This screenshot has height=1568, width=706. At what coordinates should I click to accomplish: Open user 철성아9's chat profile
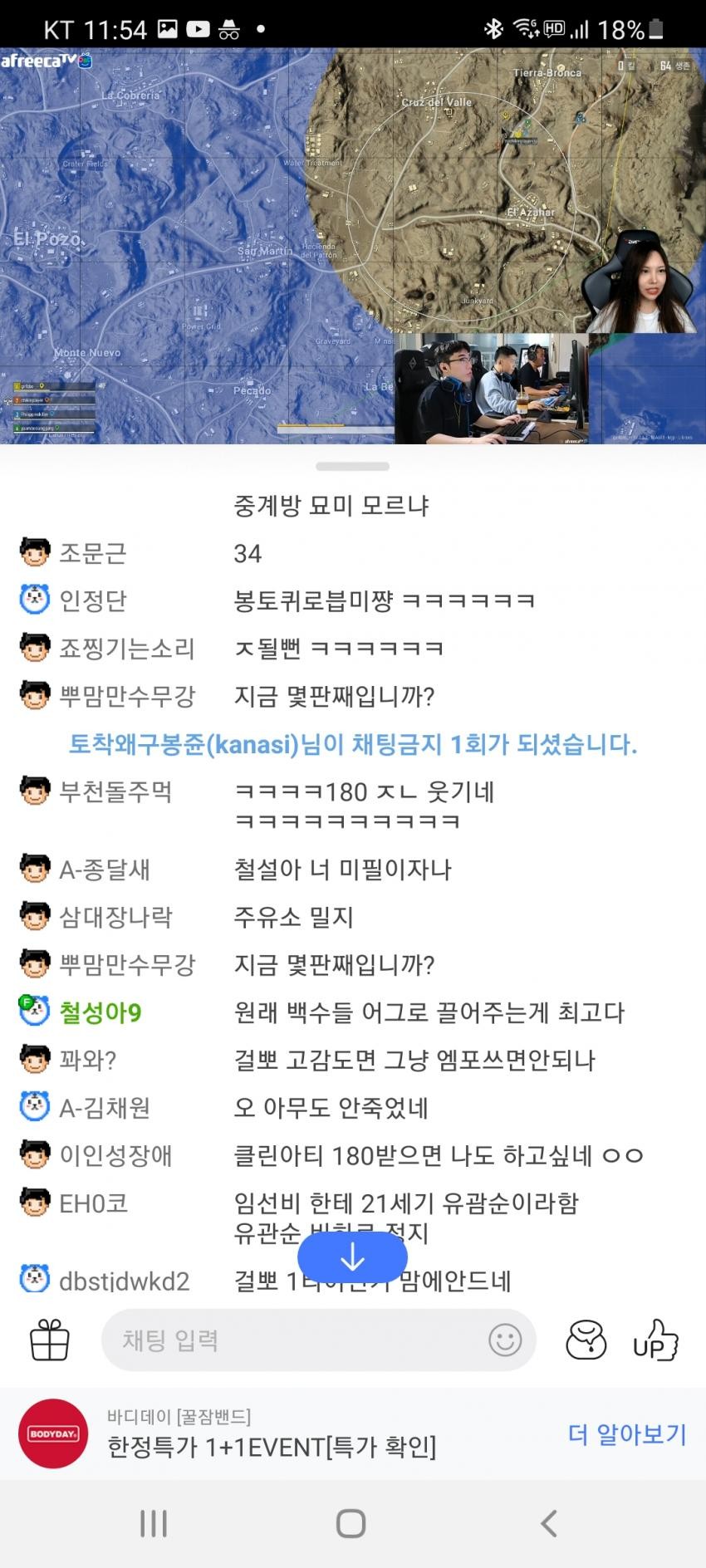coord(100,1012)
